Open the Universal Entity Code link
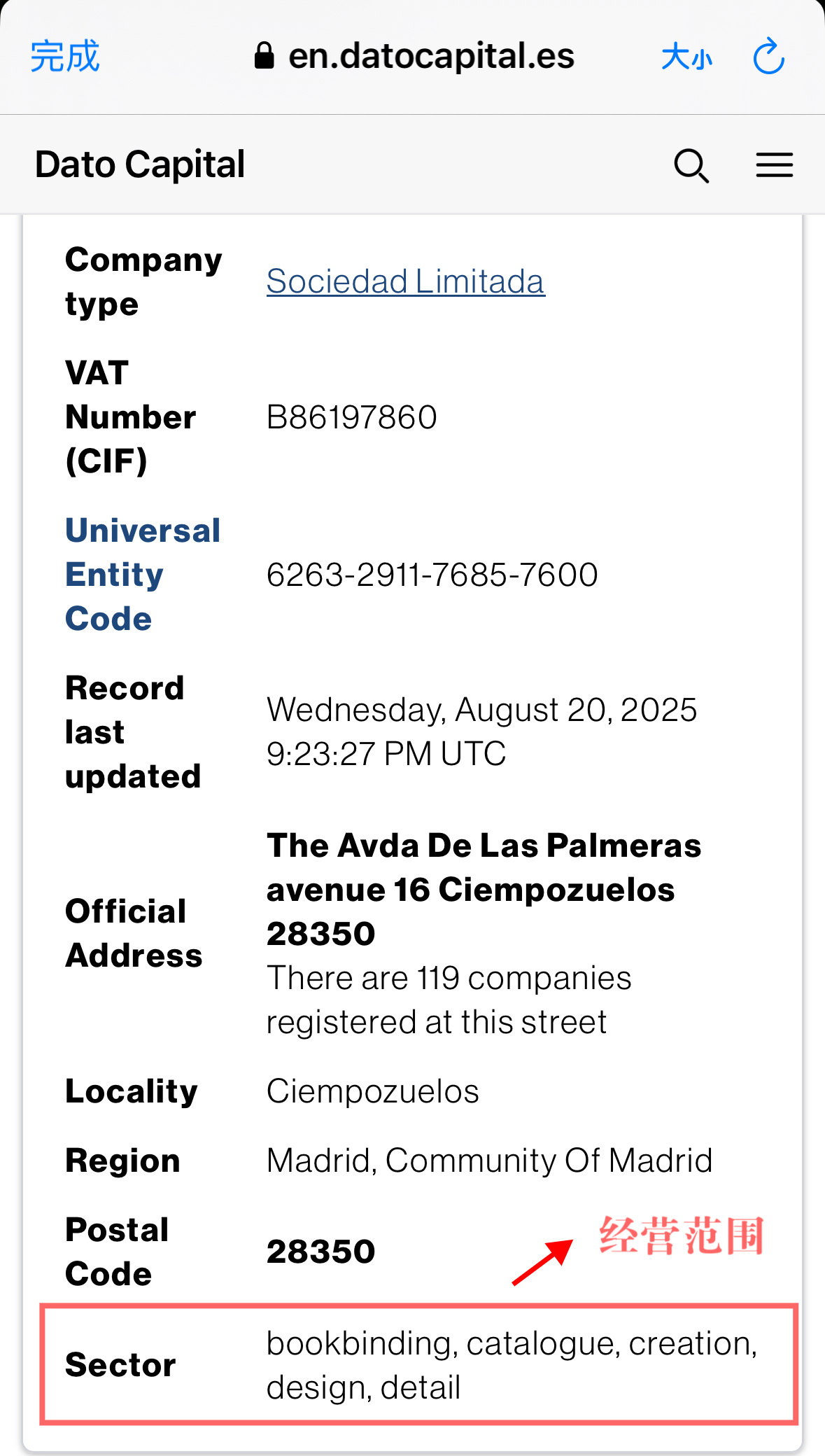825x1456 pixels. (x=143, y=575)
